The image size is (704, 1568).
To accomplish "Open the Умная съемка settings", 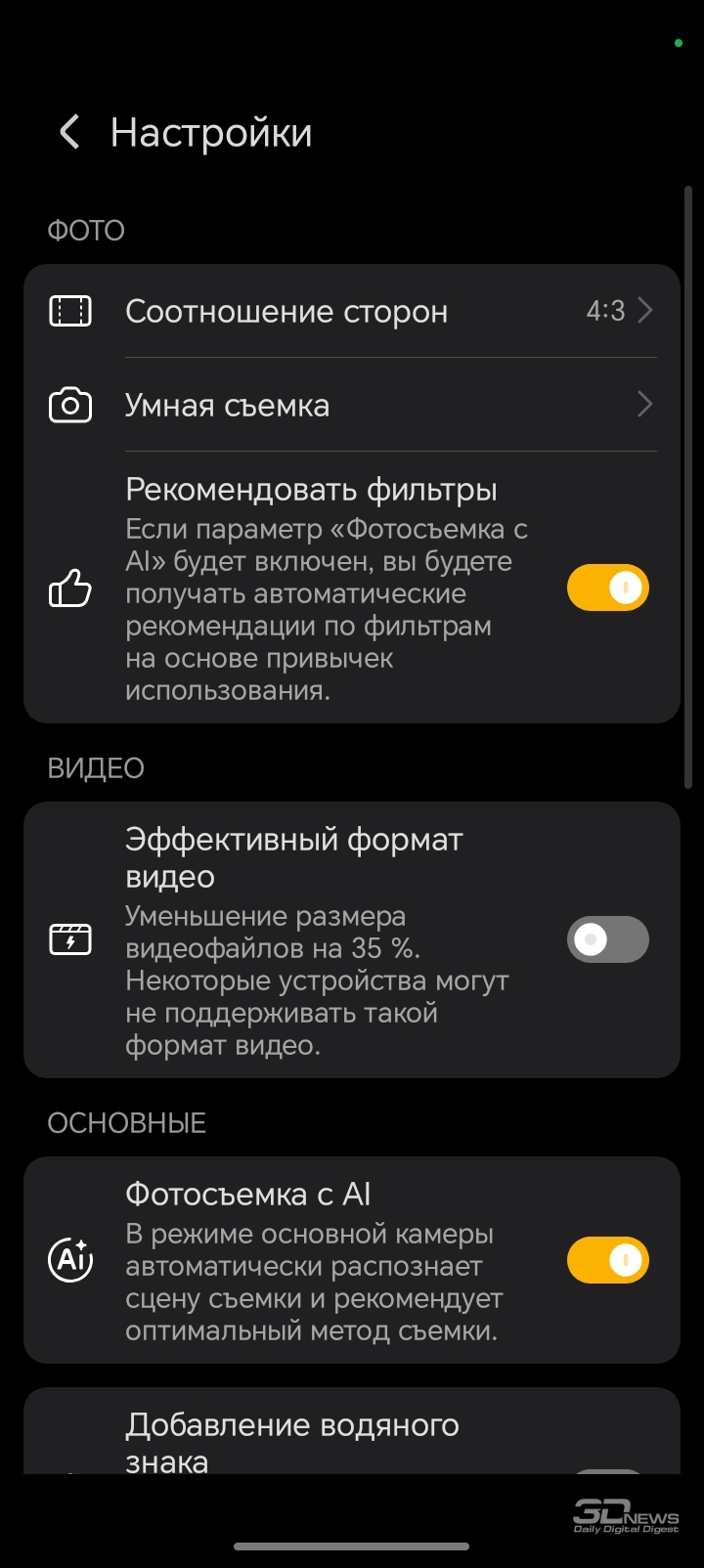I will [x=352, y=405].
